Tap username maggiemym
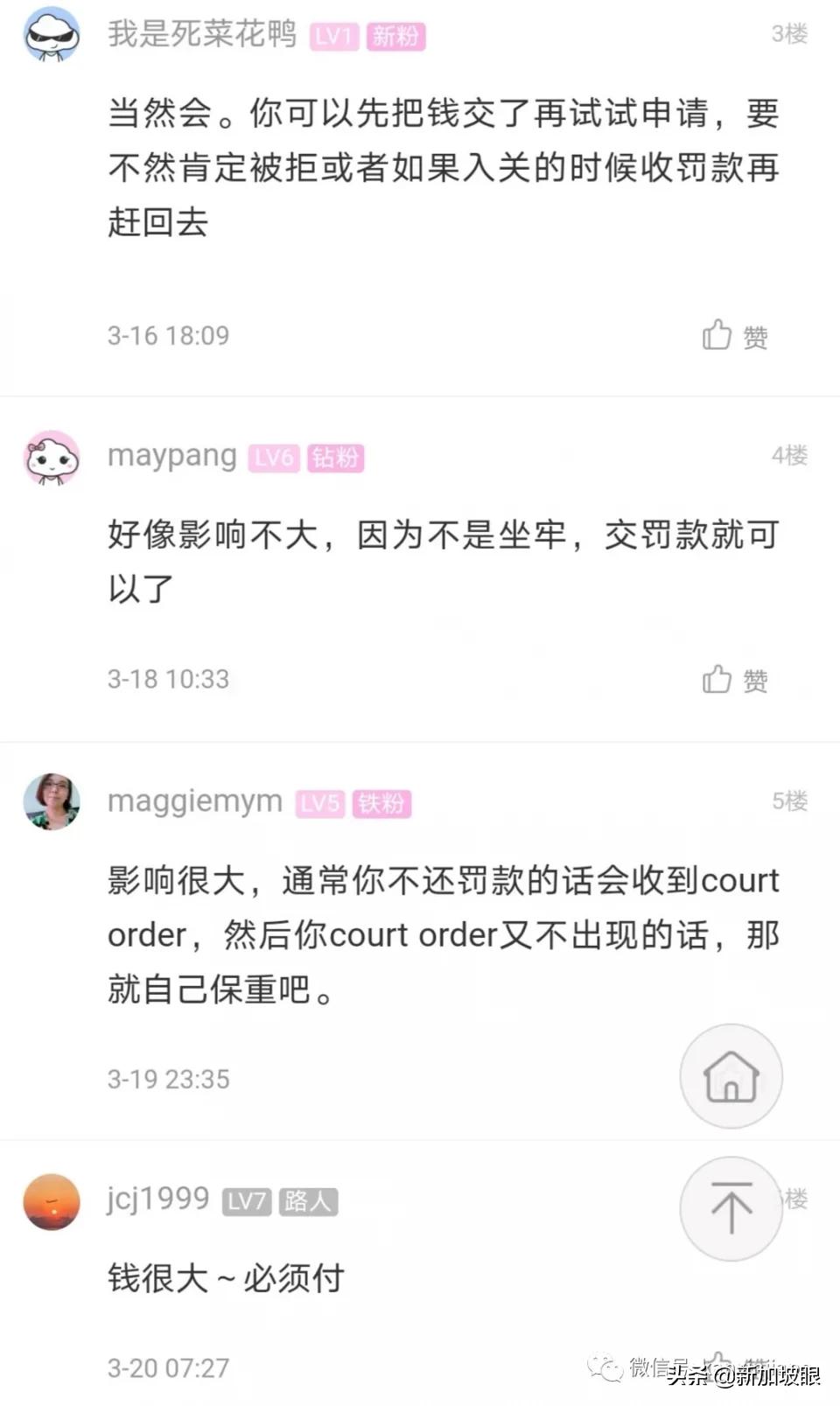The height and width of the screenshot is (1406, 840). (x=194, y=801)
